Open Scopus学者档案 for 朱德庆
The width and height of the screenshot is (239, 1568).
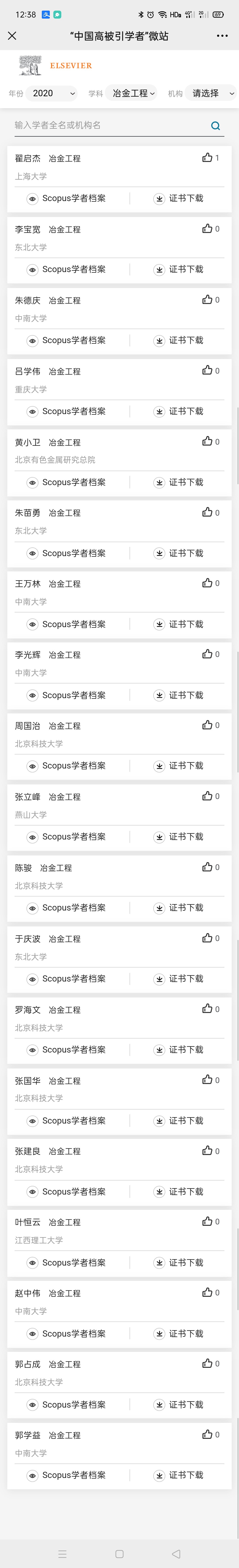pos(67,340)
